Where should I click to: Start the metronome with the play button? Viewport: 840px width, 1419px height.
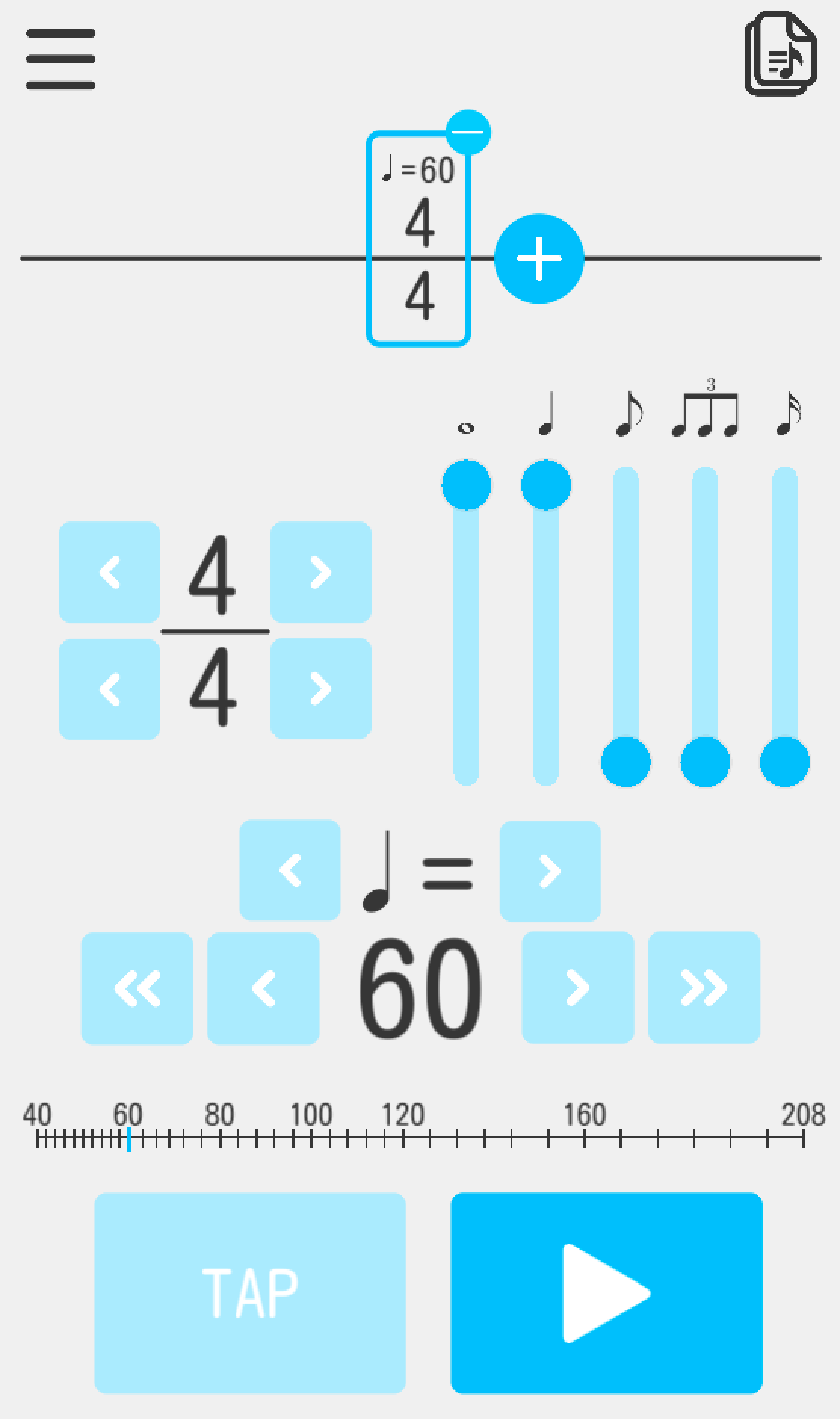(607, 1294)
